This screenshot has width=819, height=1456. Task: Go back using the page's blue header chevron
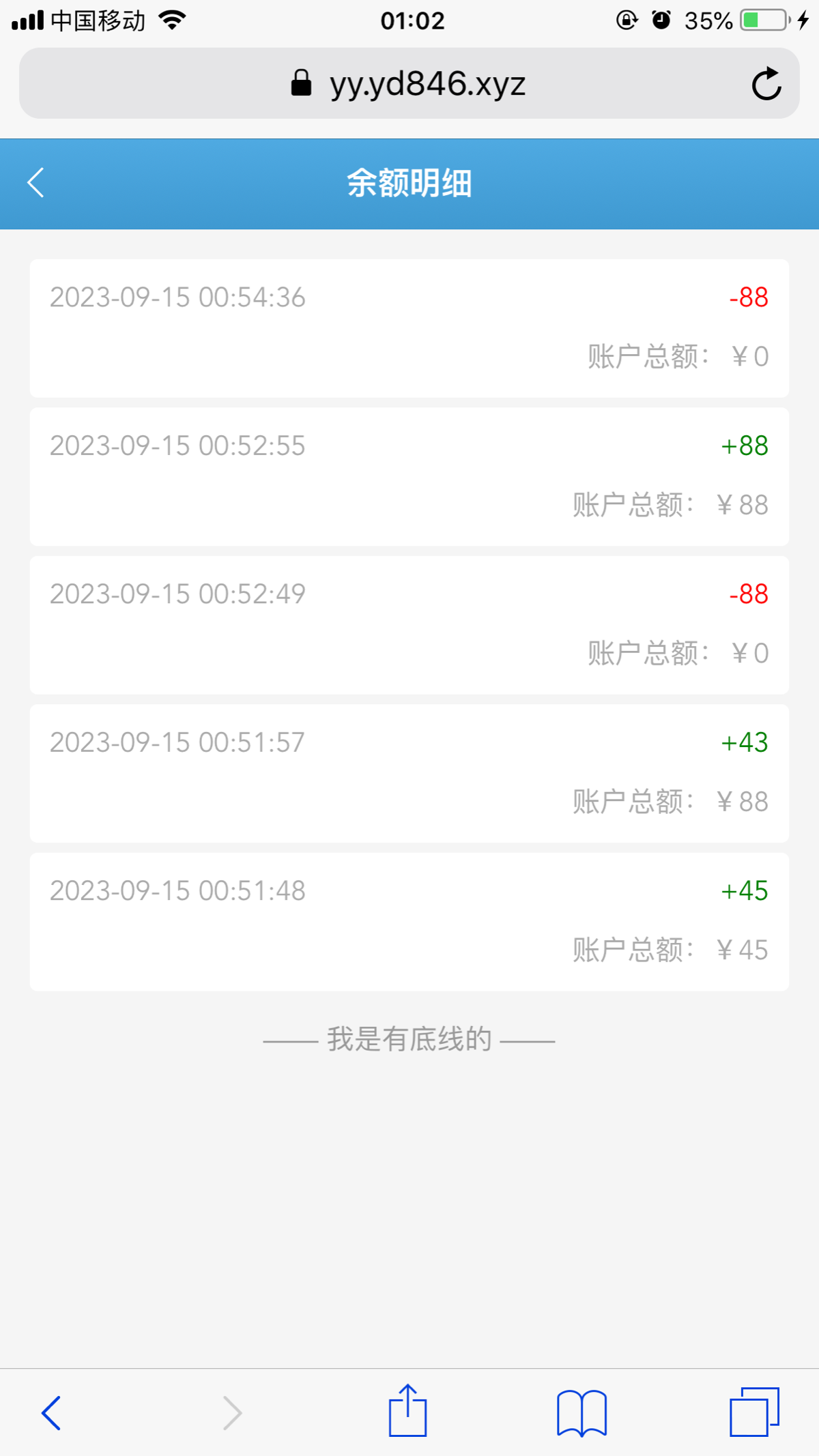tap(35, 183)
